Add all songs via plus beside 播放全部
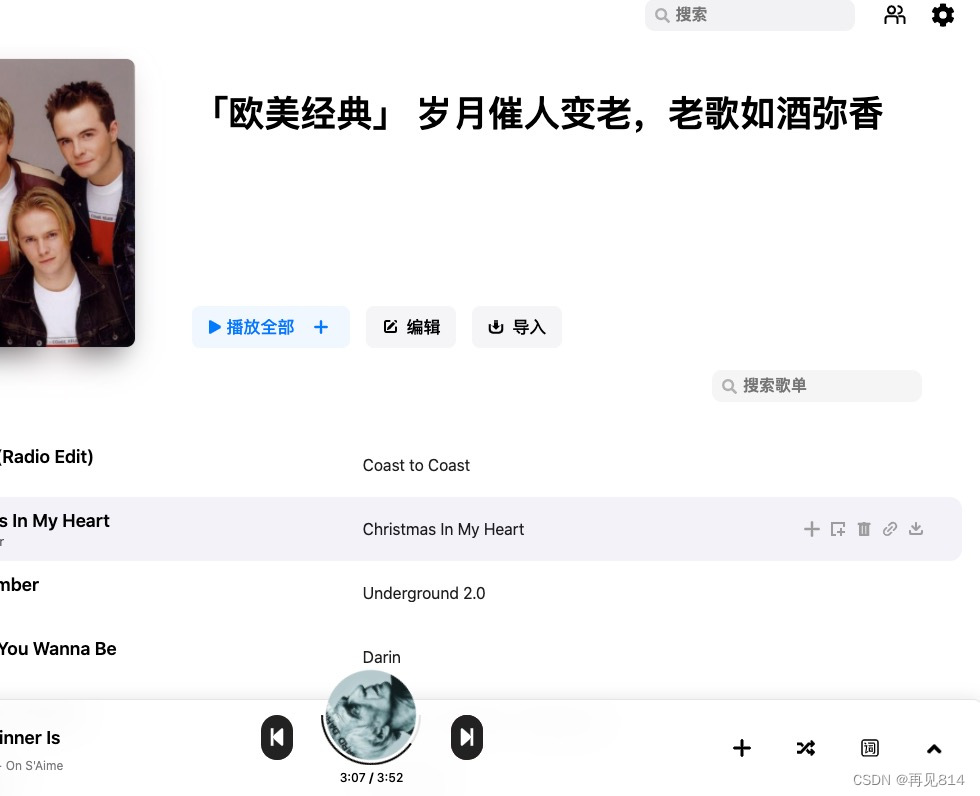Image resolution: width=980 pixels, height=796 pixels. tap(321, 327)
